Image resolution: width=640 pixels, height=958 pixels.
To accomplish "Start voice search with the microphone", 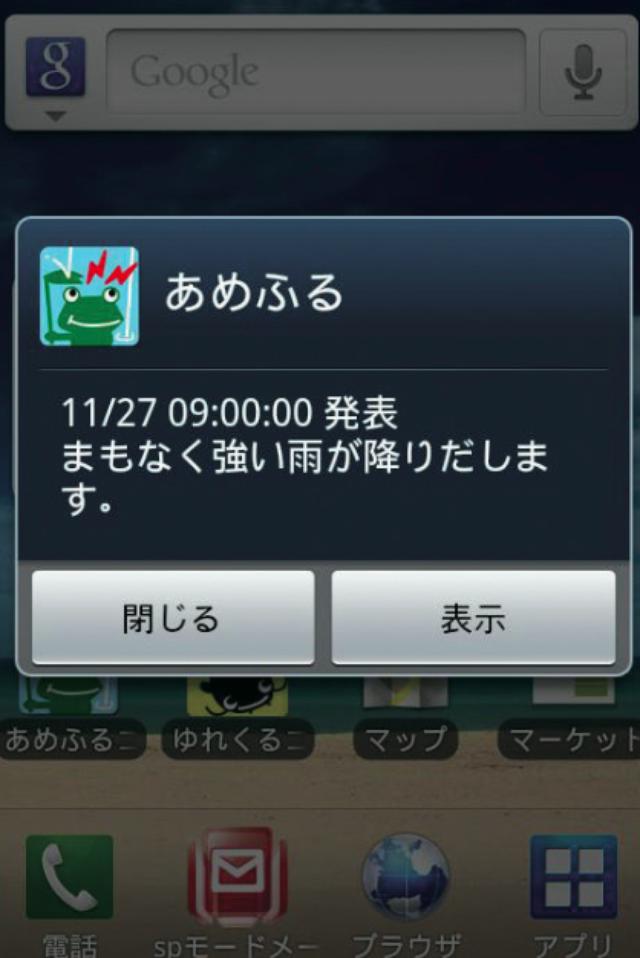I will (582, 72).
